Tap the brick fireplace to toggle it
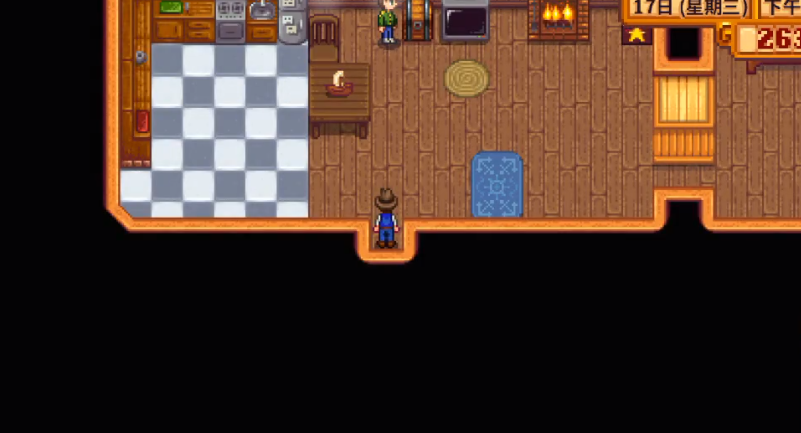This screenshot has width=801, height=433. point(558,18)
